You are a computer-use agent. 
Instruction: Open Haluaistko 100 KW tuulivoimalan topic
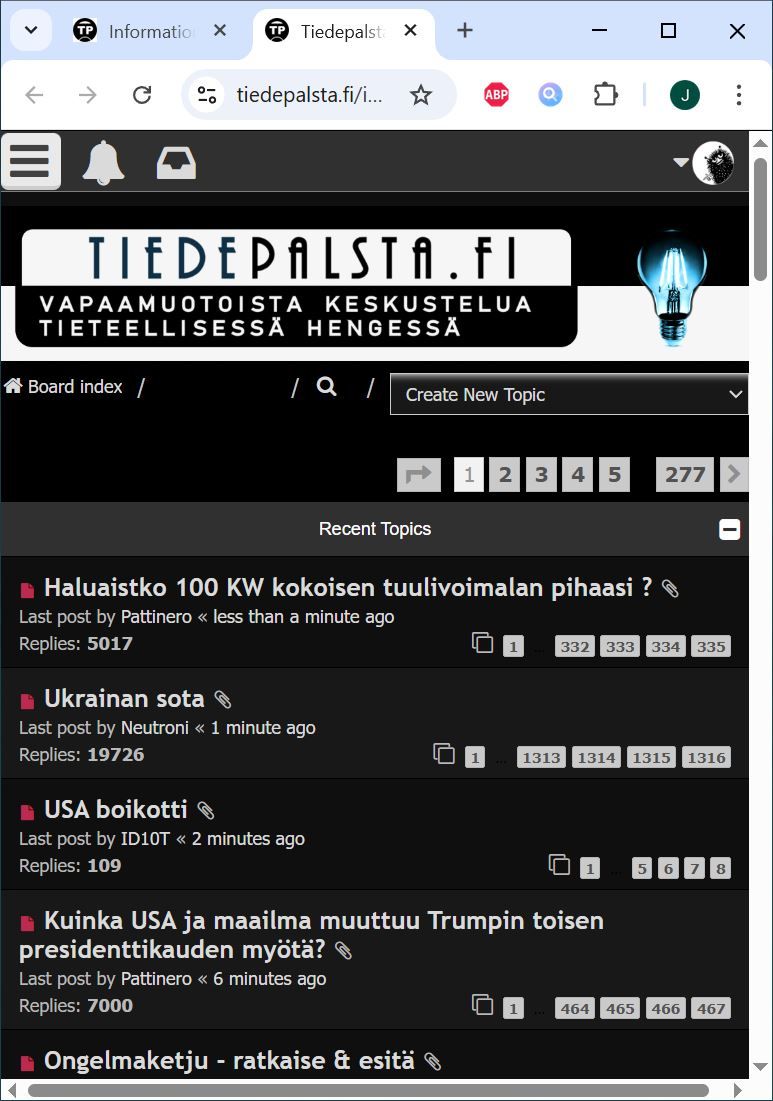pos(347,587)
